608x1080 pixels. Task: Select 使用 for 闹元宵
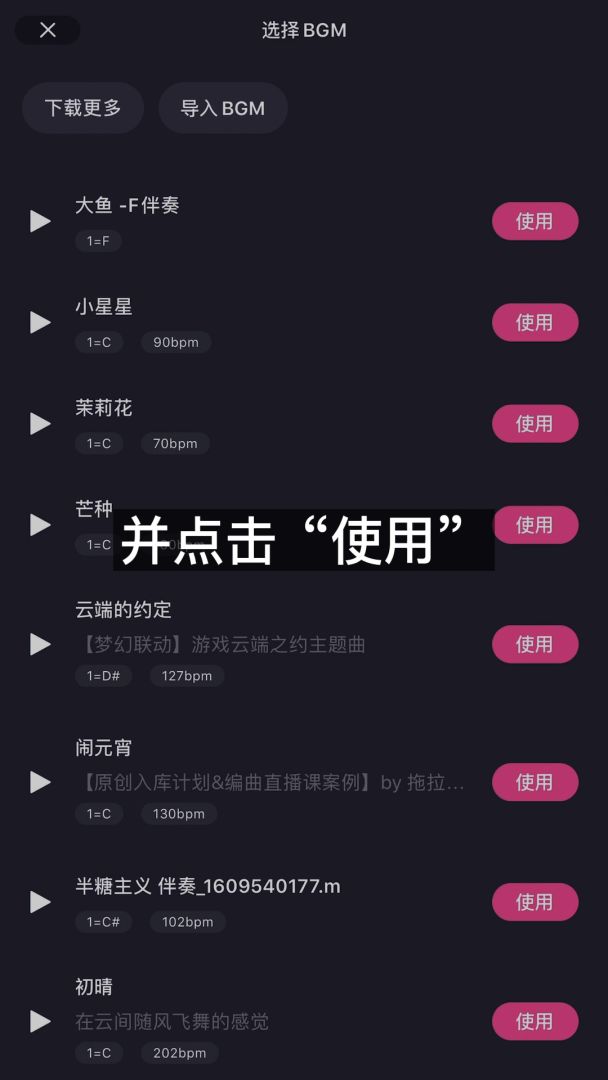click(x=535, y=782)
